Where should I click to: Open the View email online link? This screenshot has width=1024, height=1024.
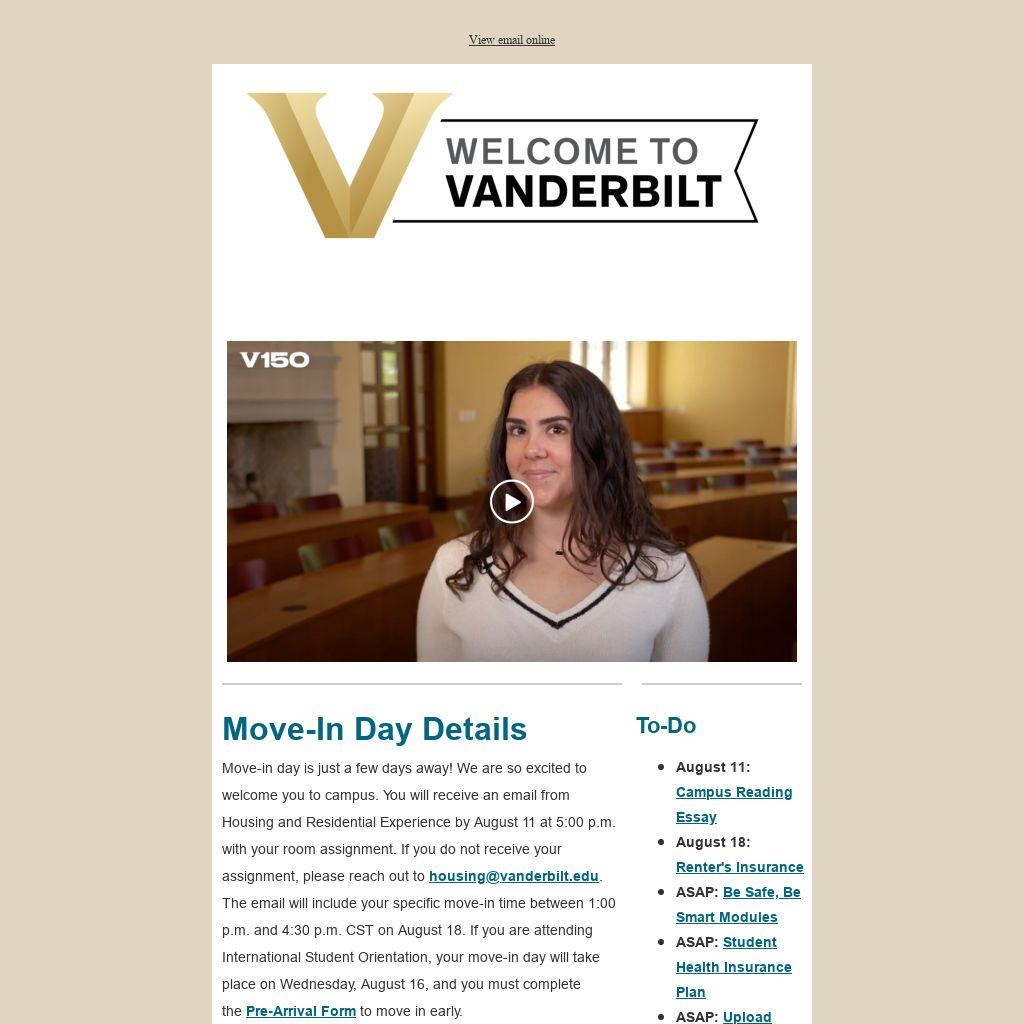(511, 40)
